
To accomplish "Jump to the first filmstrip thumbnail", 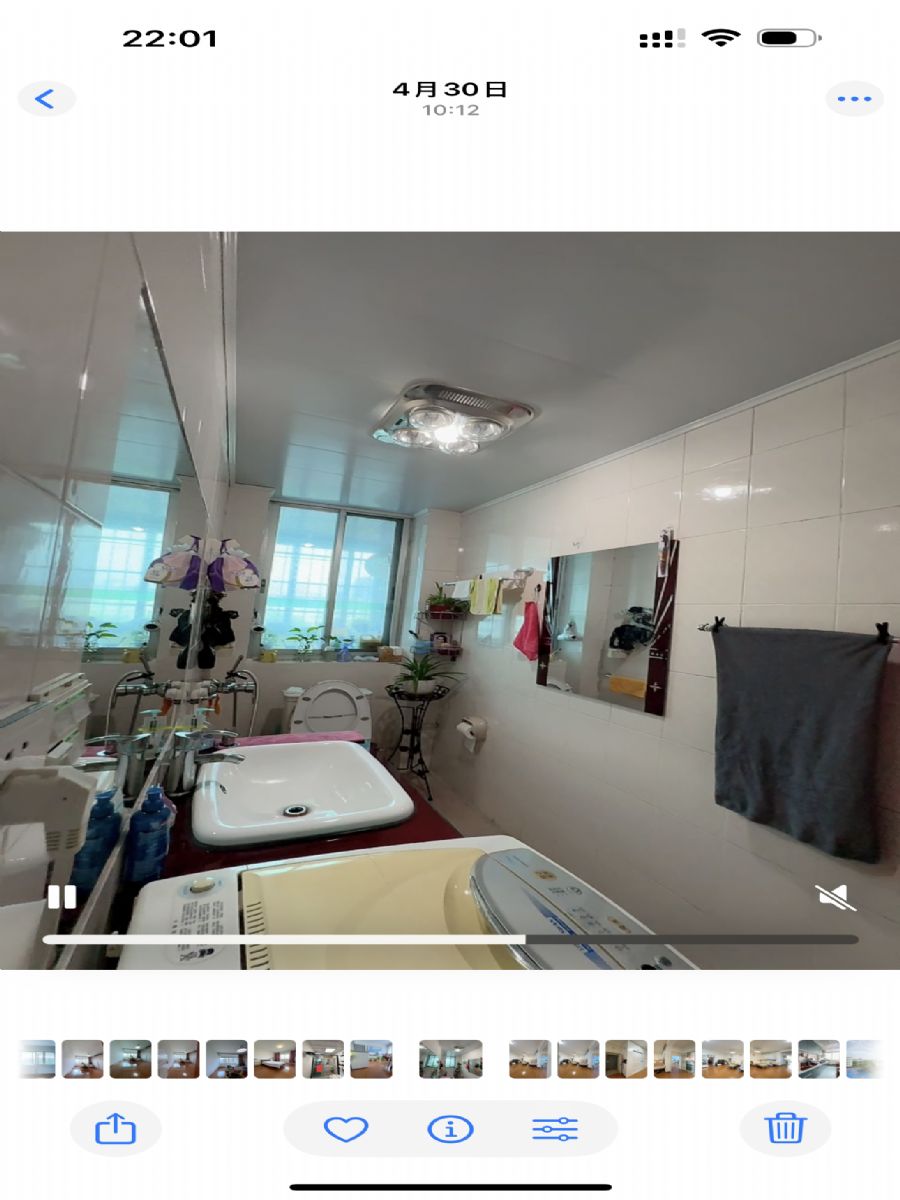I will click(x=36, y=1059).
